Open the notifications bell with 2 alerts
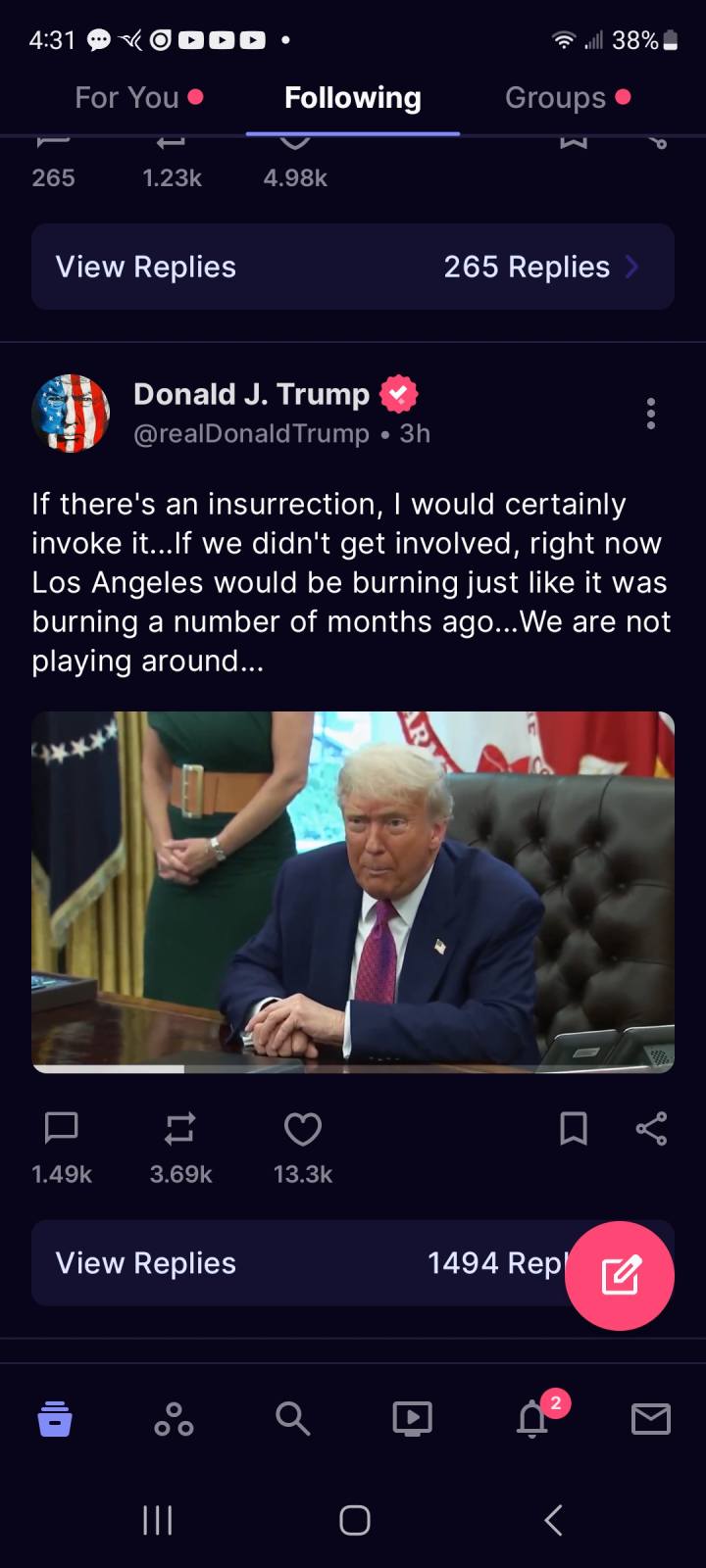 click(532, 1418)
